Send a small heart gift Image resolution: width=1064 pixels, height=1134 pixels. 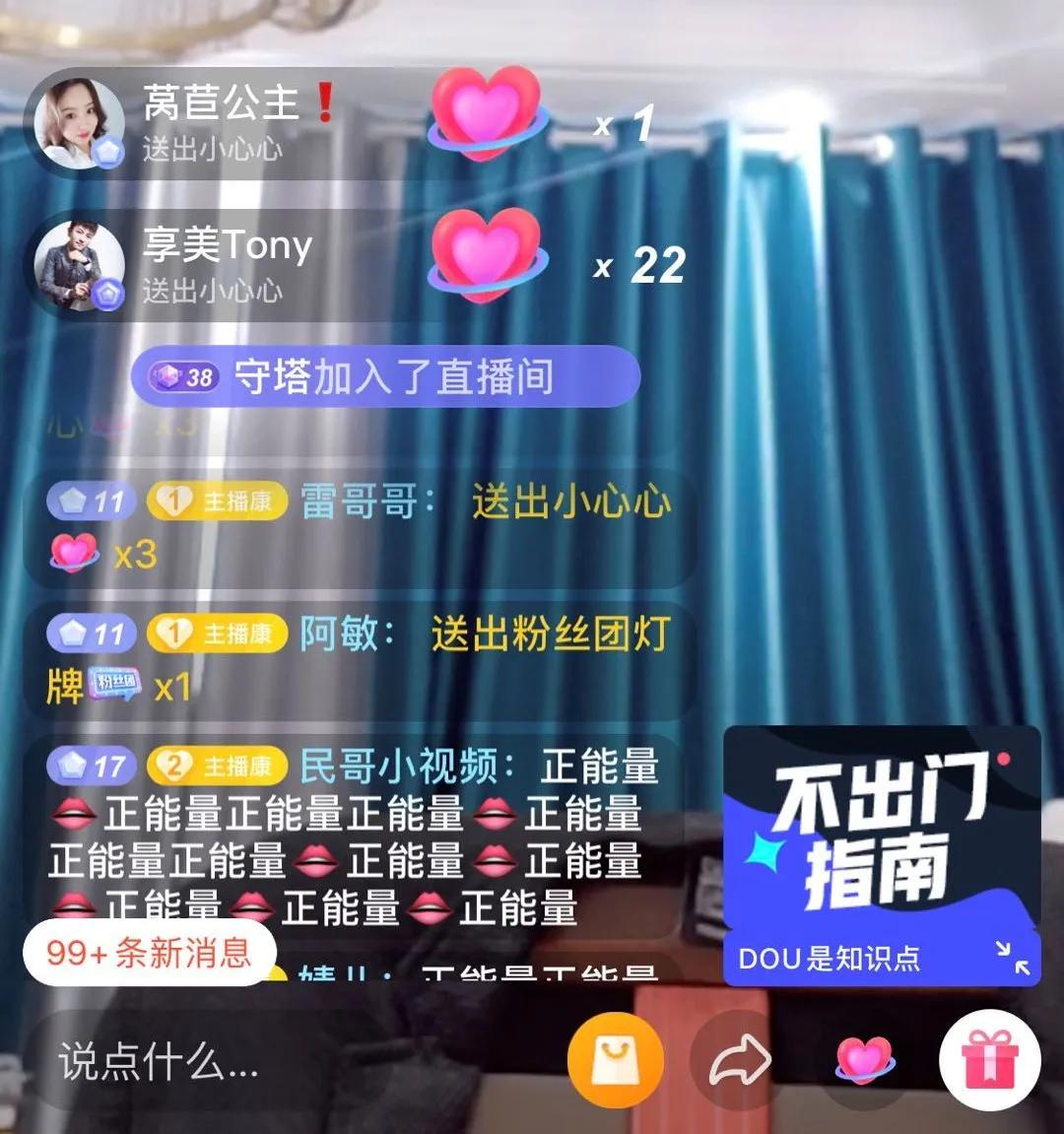[x=864, y=1062]
